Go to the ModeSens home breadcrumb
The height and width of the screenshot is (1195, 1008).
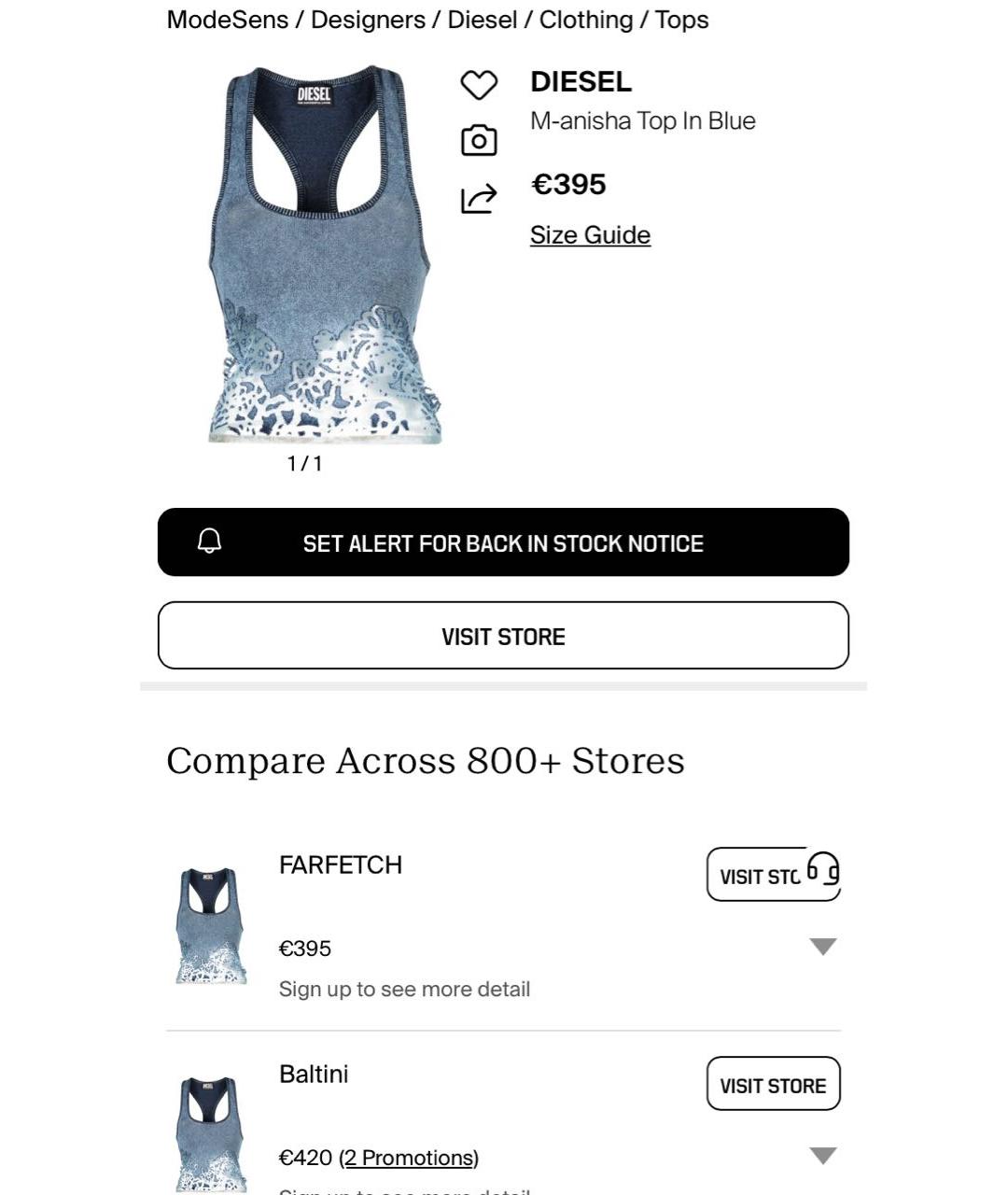(x=227, y=20)
